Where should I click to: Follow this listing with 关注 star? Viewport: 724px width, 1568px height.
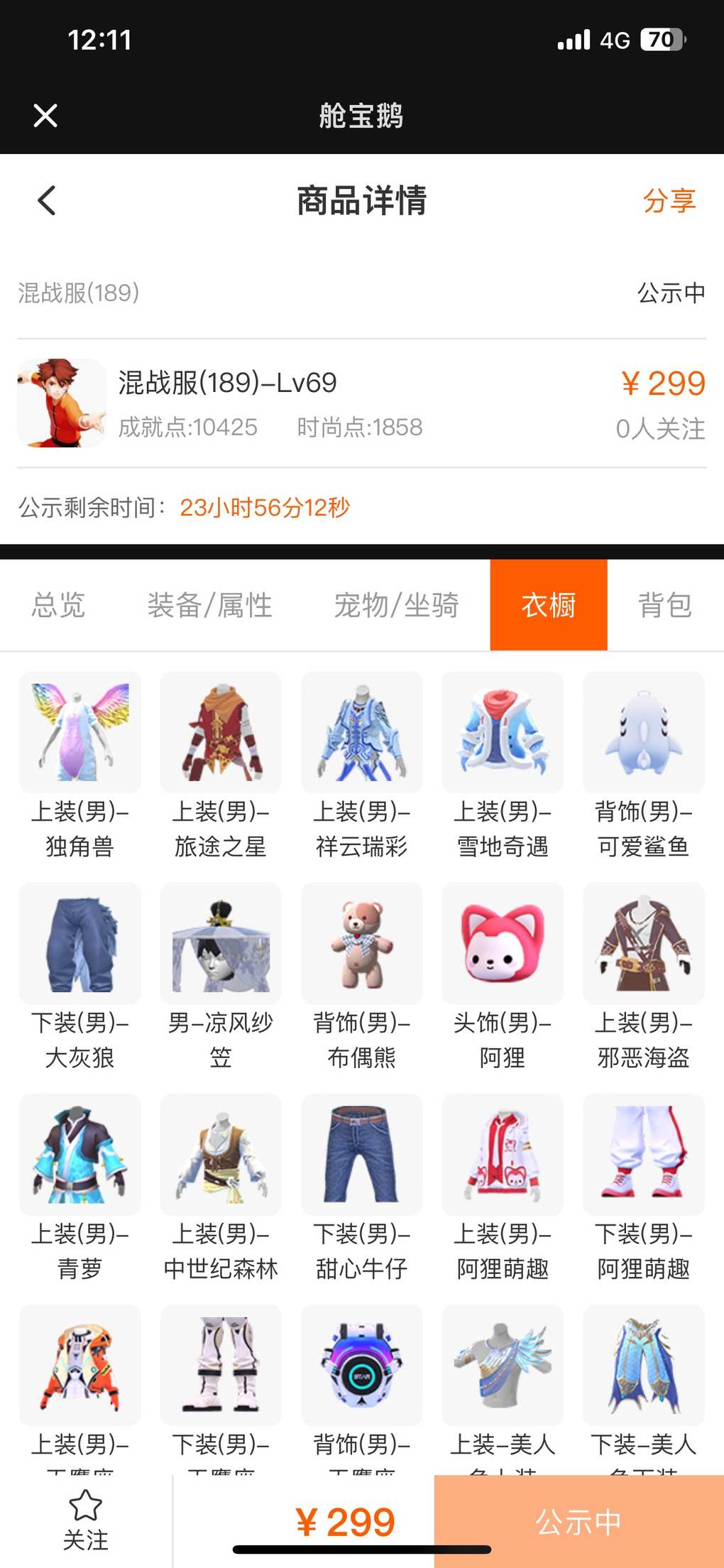pos(85,1520)
